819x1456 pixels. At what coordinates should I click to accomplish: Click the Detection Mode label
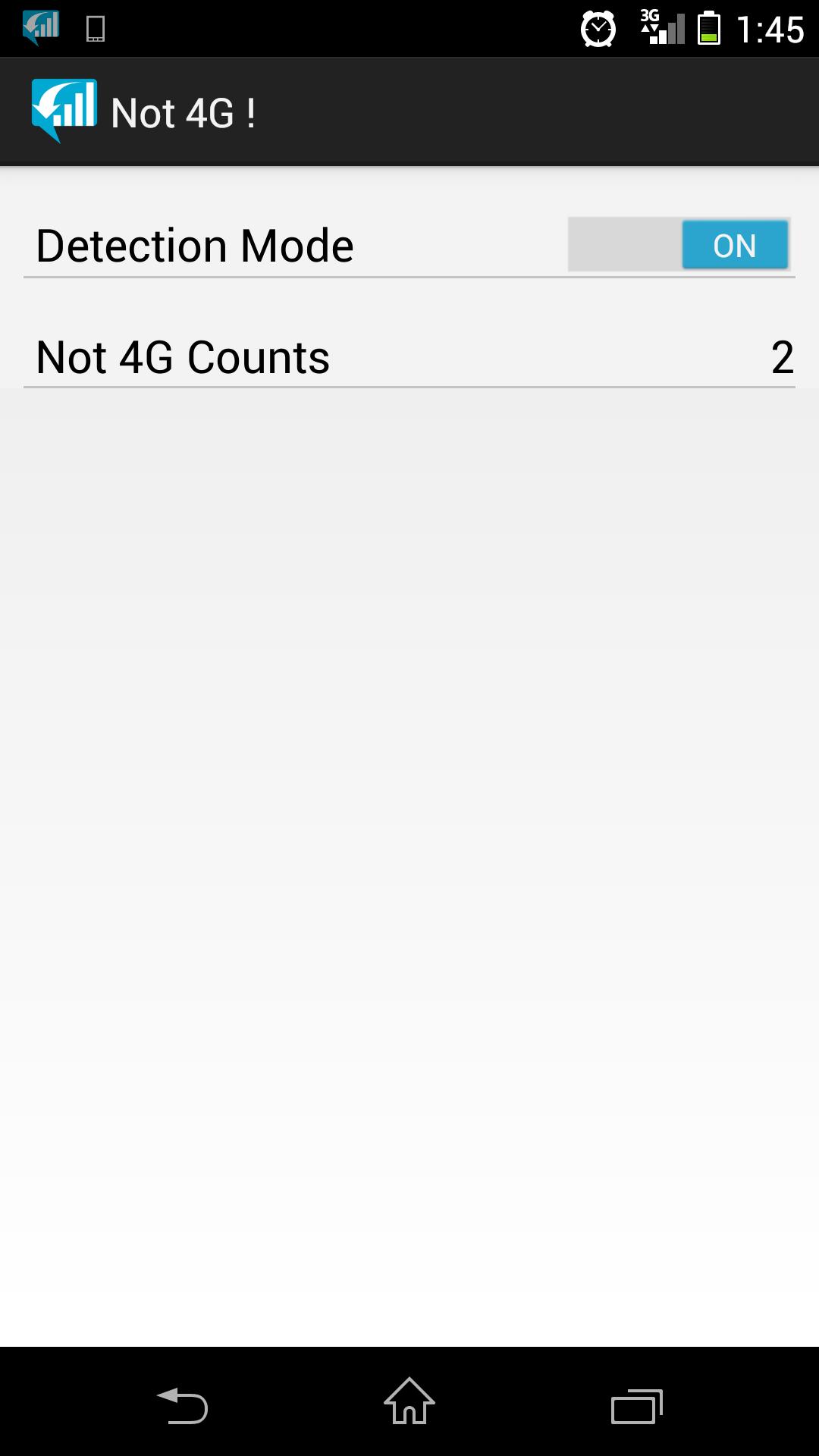tap(194, 244)
